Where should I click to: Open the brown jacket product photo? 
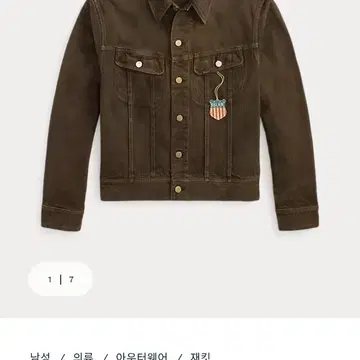(x=180, y=115)
